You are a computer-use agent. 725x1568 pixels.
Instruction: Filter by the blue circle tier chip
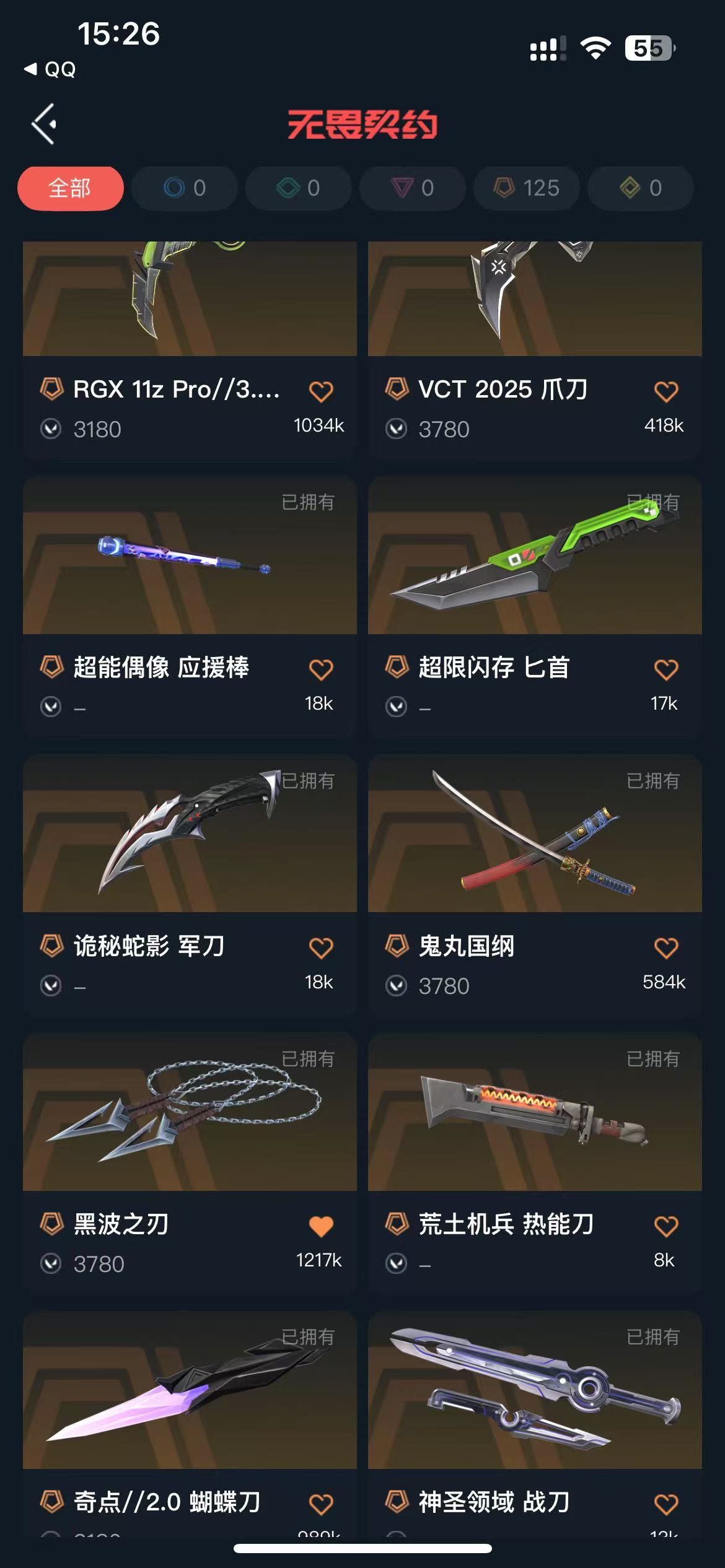pyautogui.click(x=184, y=188)
